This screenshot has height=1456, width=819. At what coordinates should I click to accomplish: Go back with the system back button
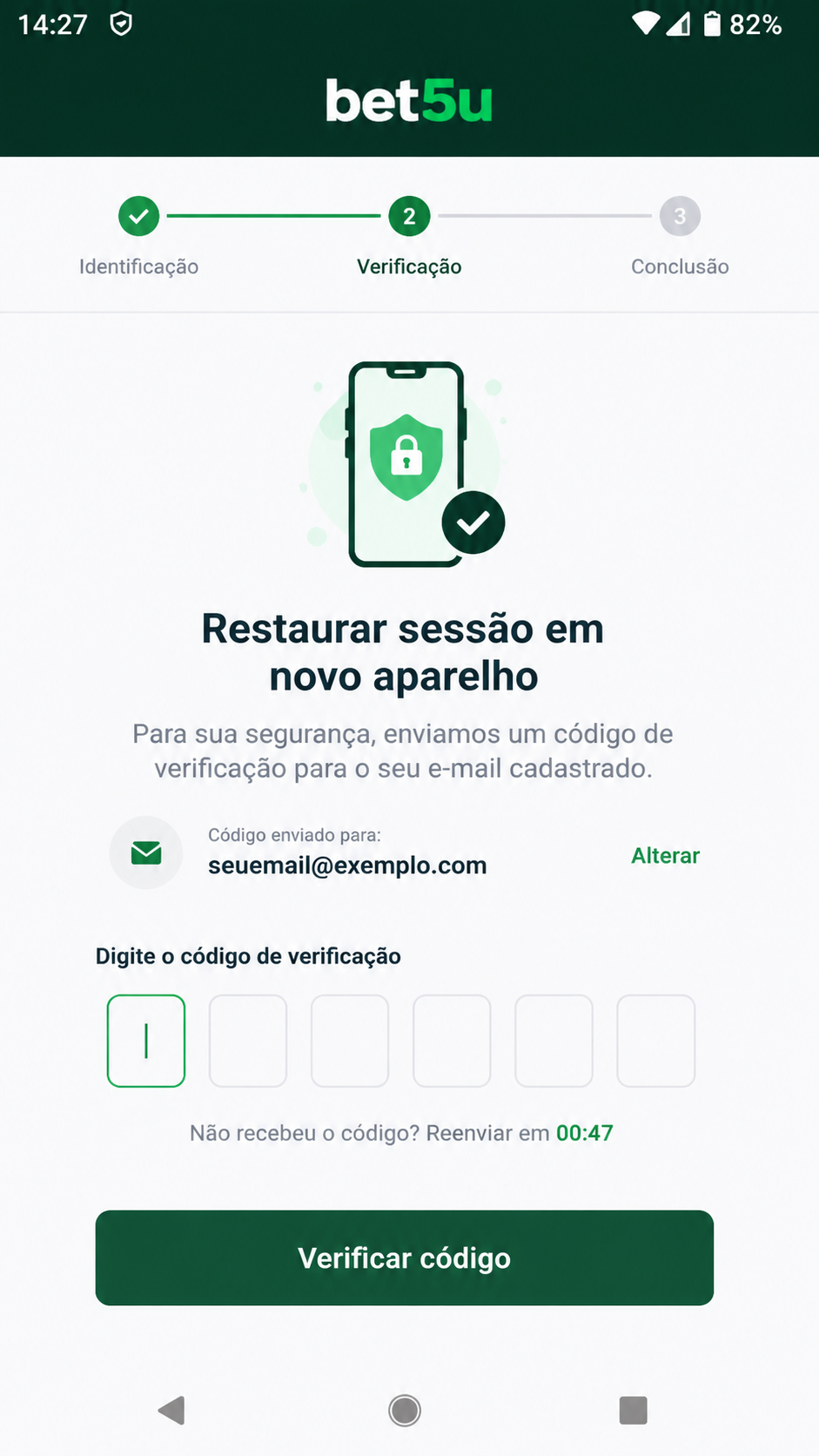[x=171, y=1410]
